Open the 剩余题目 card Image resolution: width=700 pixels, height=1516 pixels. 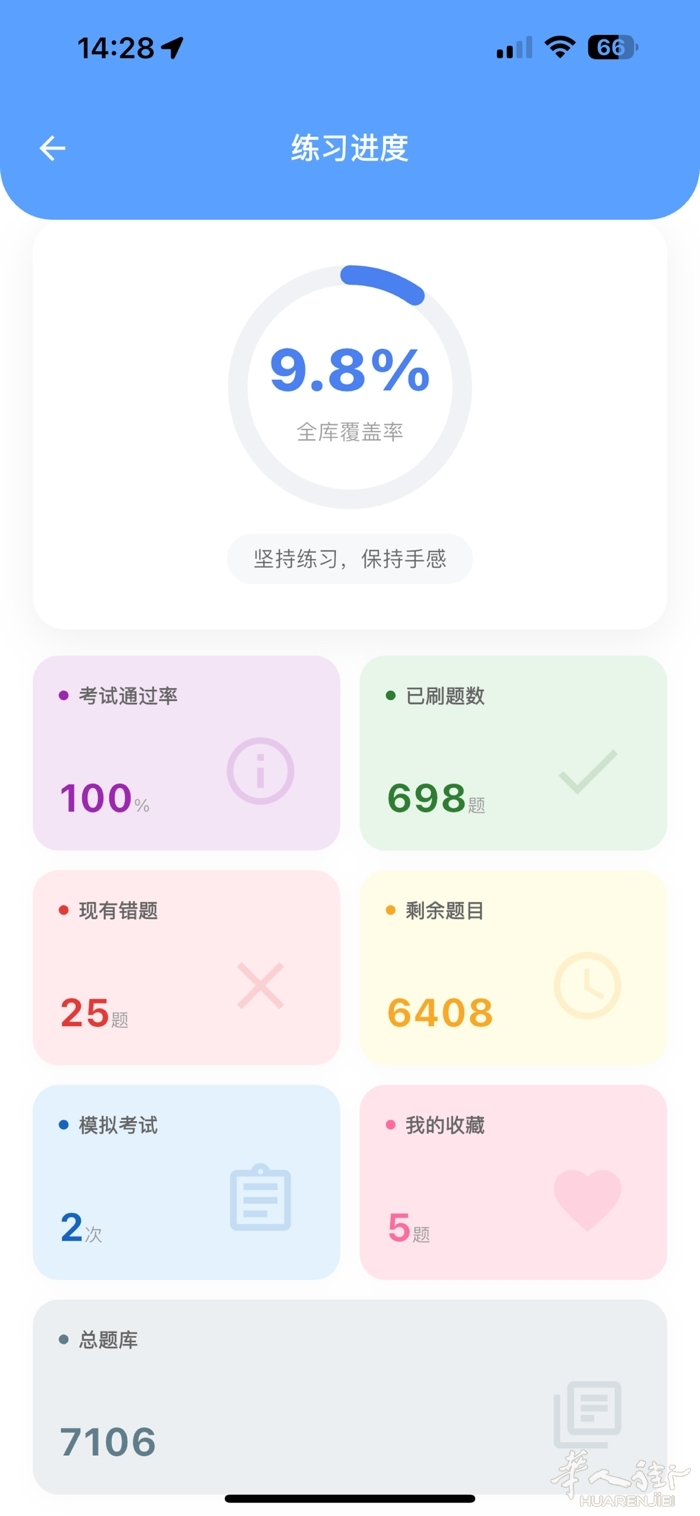513,967
